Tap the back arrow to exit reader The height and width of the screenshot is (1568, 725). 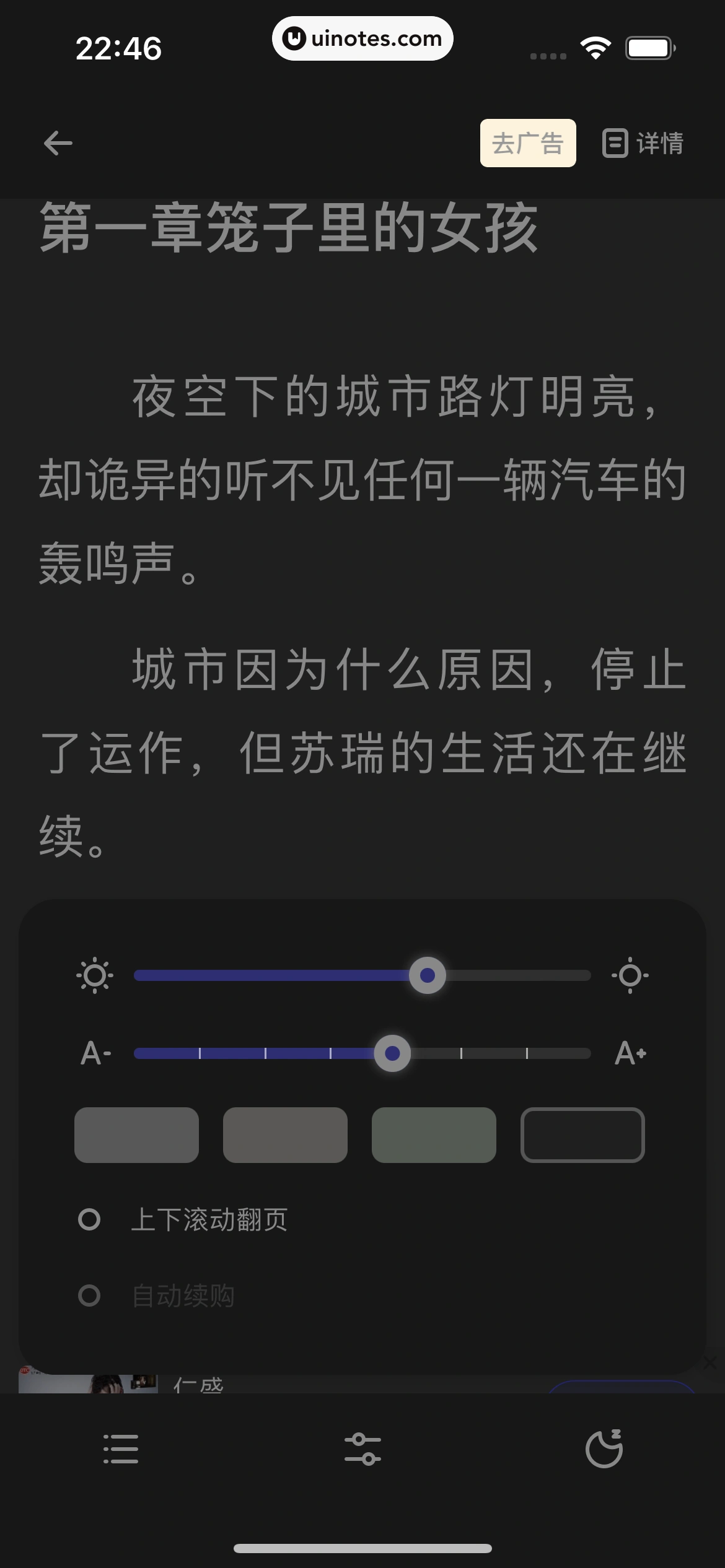(58, 143)
